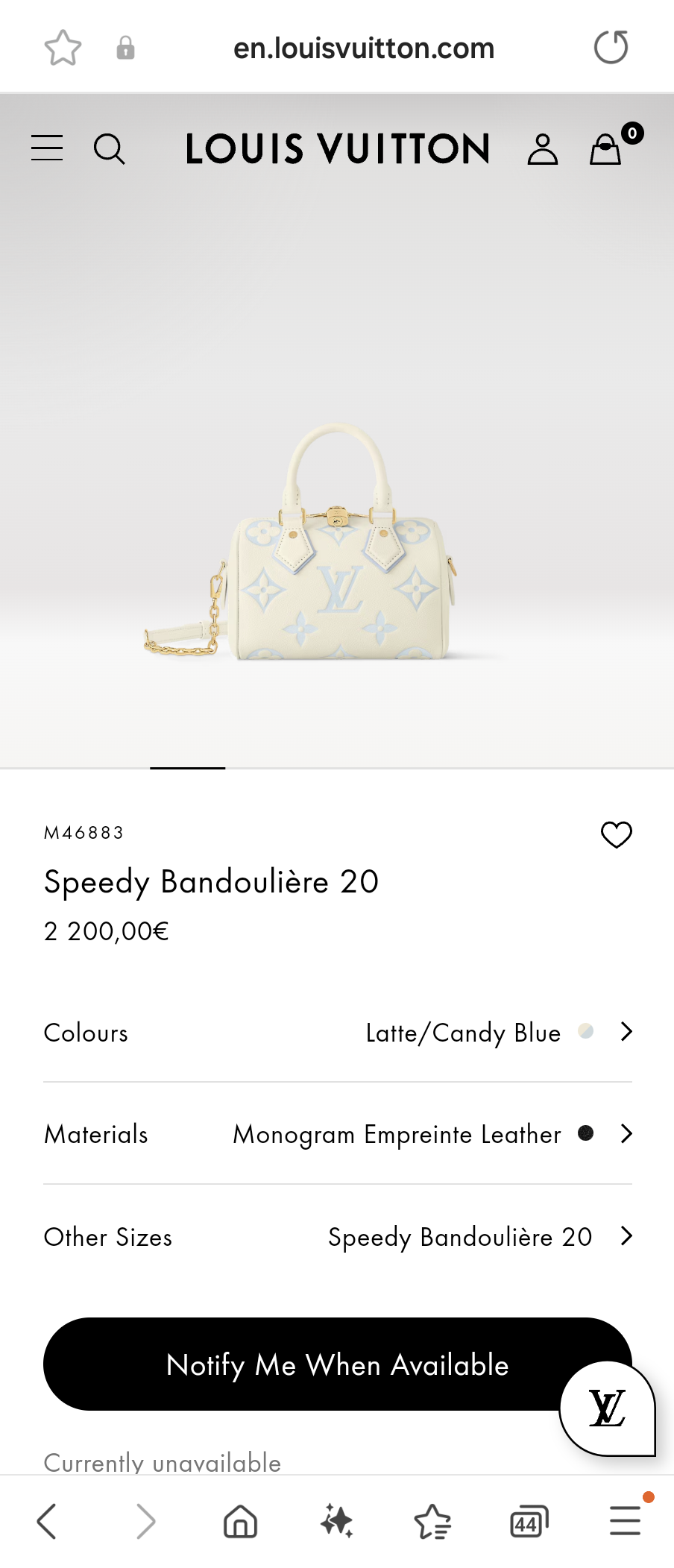Open the search icon
674x1568 pixels.
tap(110, 148)
